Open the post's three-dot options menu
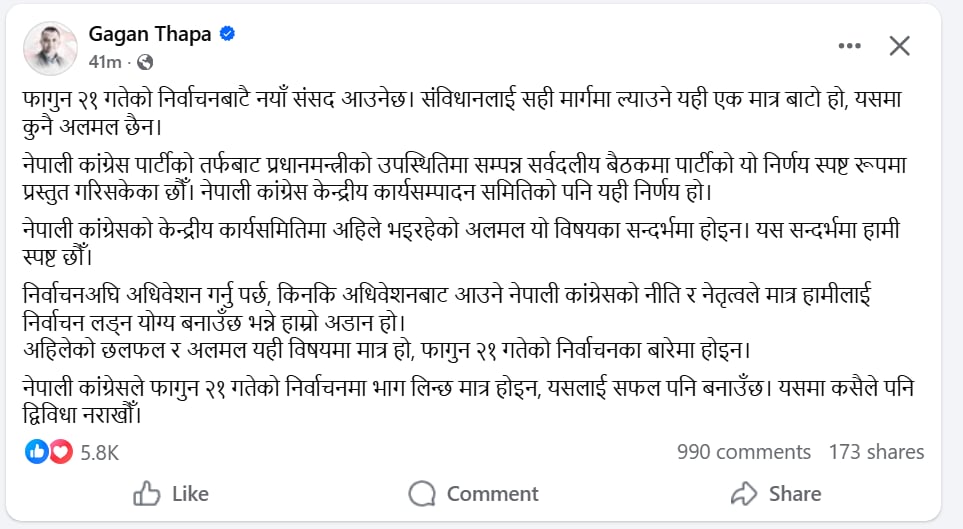The image size is (963, 529). (848, 45)
